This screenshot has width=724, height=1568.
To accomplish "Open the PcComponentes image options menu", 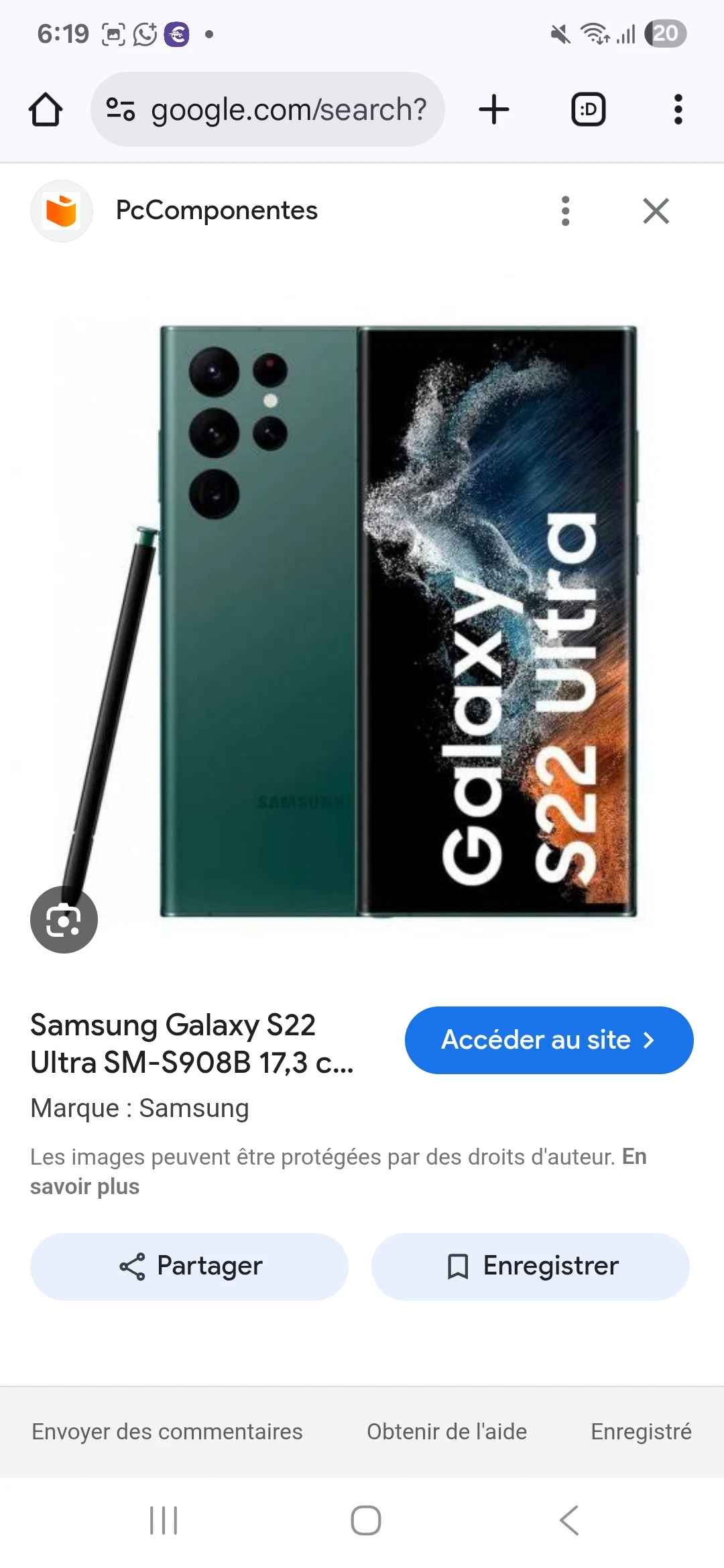I will pyautogui.click(x=565, y=211).
